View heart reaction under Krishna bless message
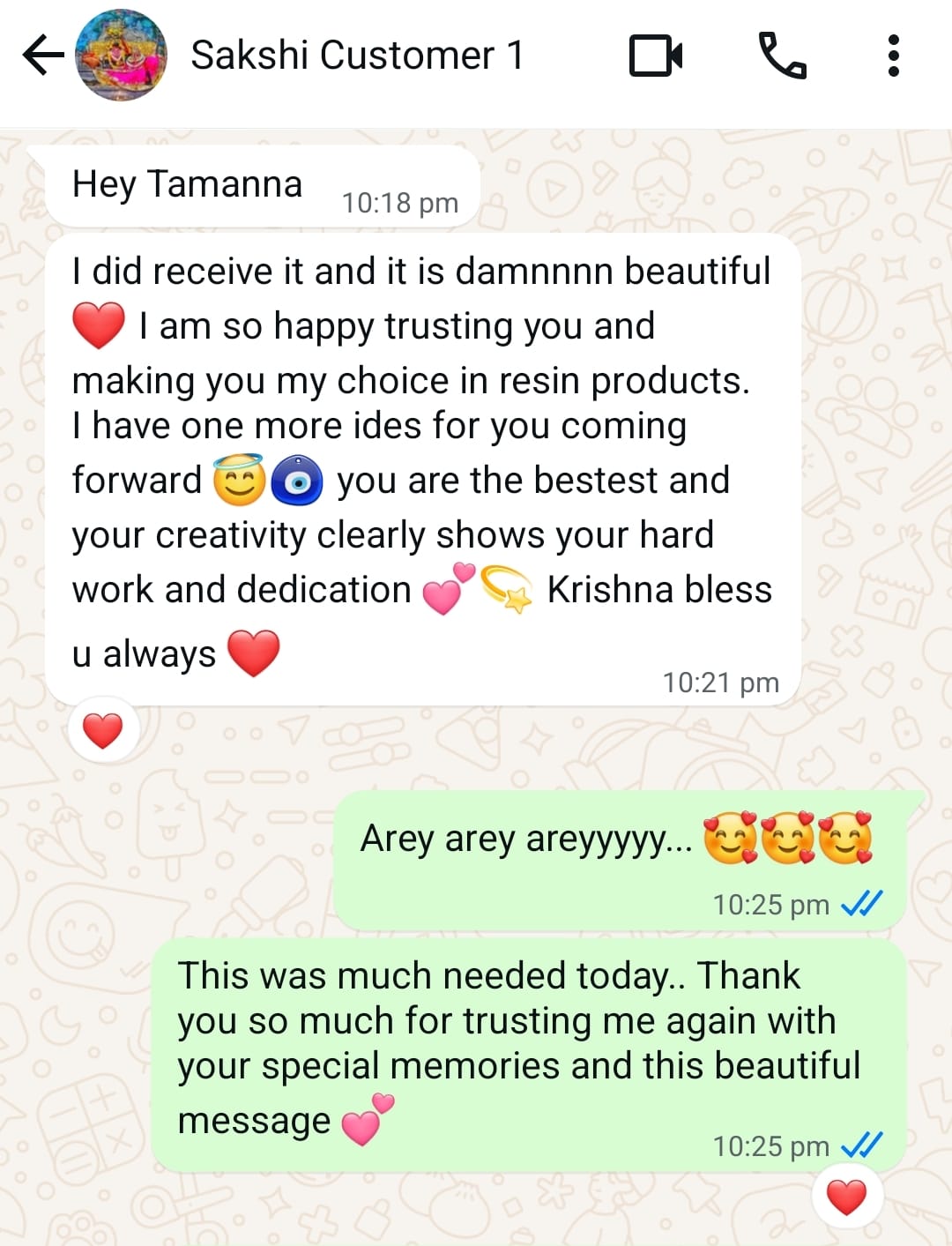This screenshot has height=1246, width=952. coord(103,730)
